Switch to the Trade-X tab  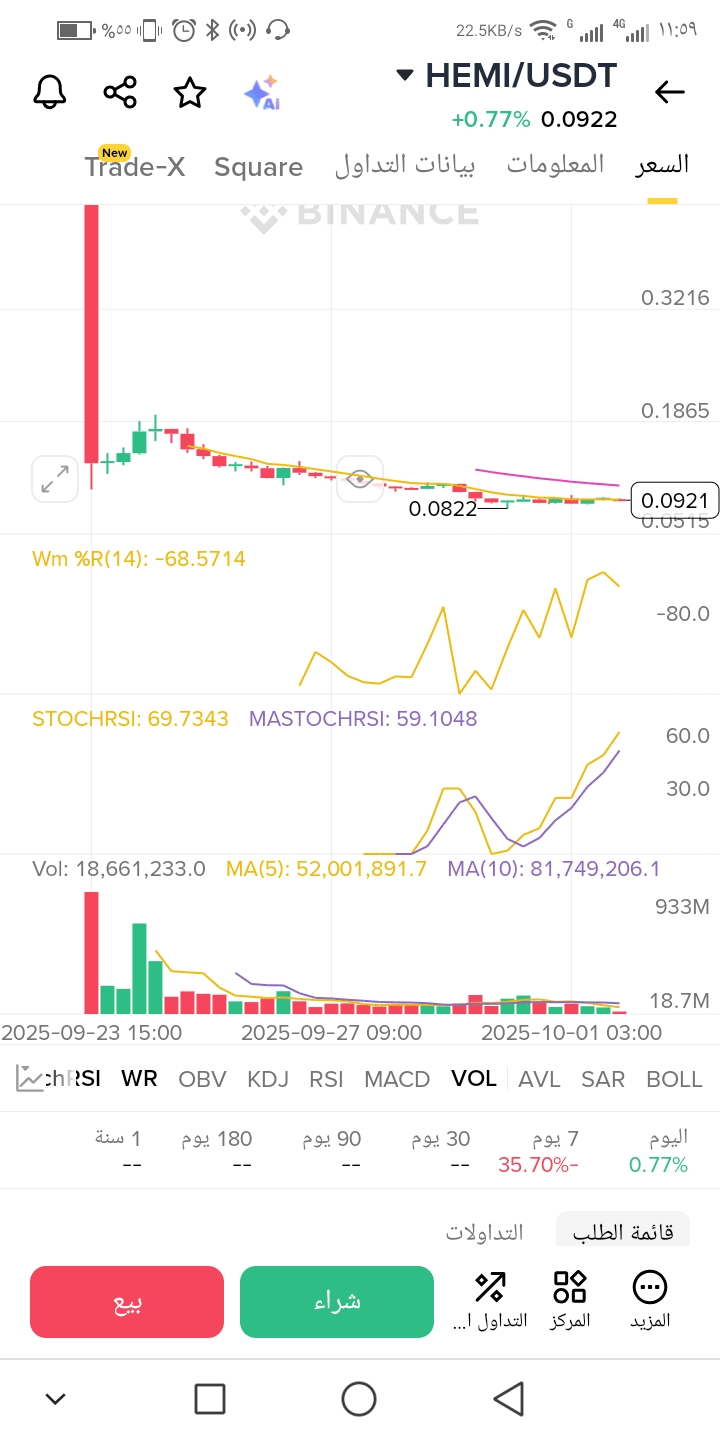[x=135, y=166]
